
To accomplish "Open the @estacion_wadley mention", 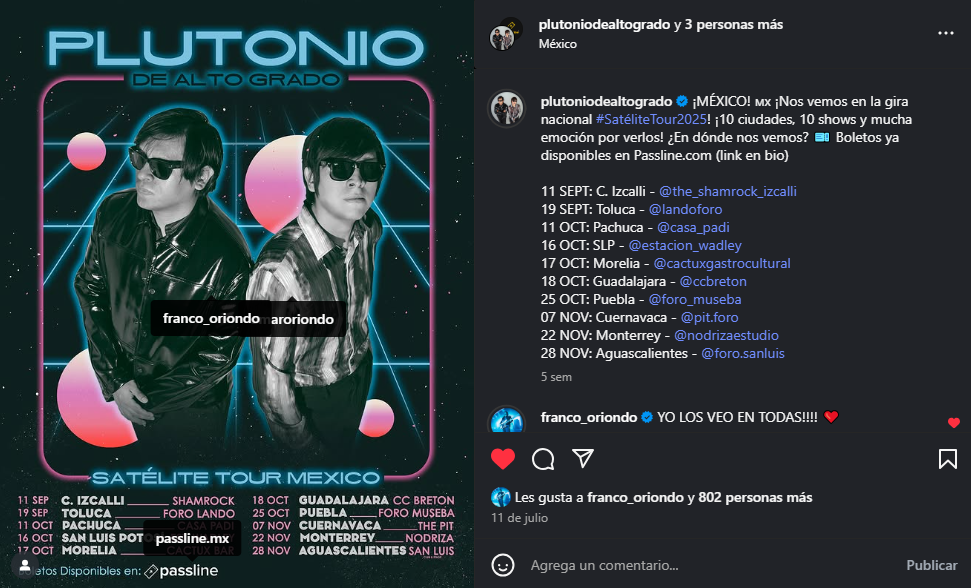I will tap(684, 245).
